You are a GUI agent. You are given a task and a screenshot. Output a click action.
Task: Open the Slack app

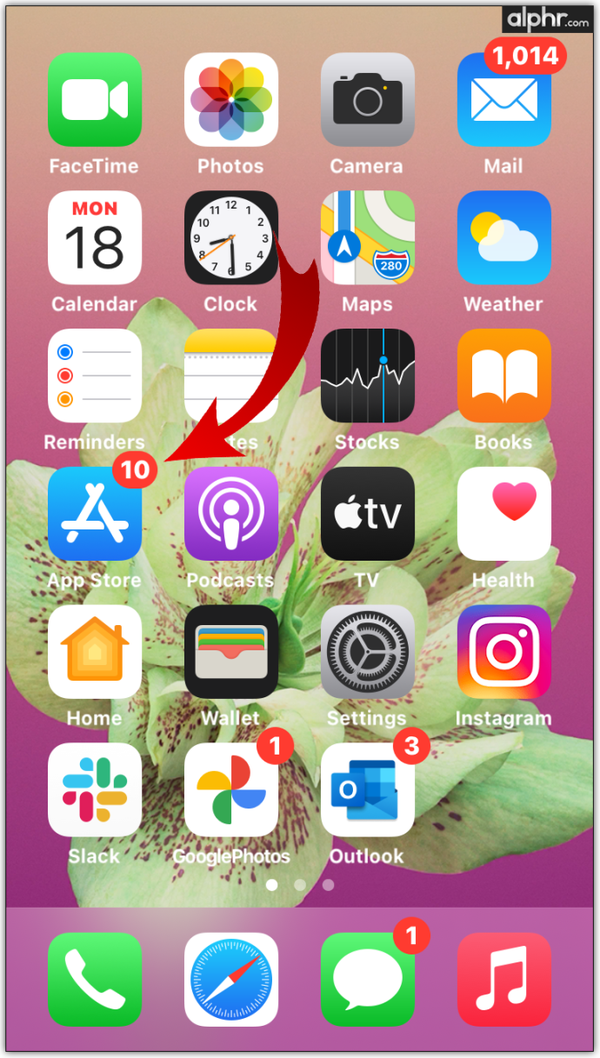point(95,790)
